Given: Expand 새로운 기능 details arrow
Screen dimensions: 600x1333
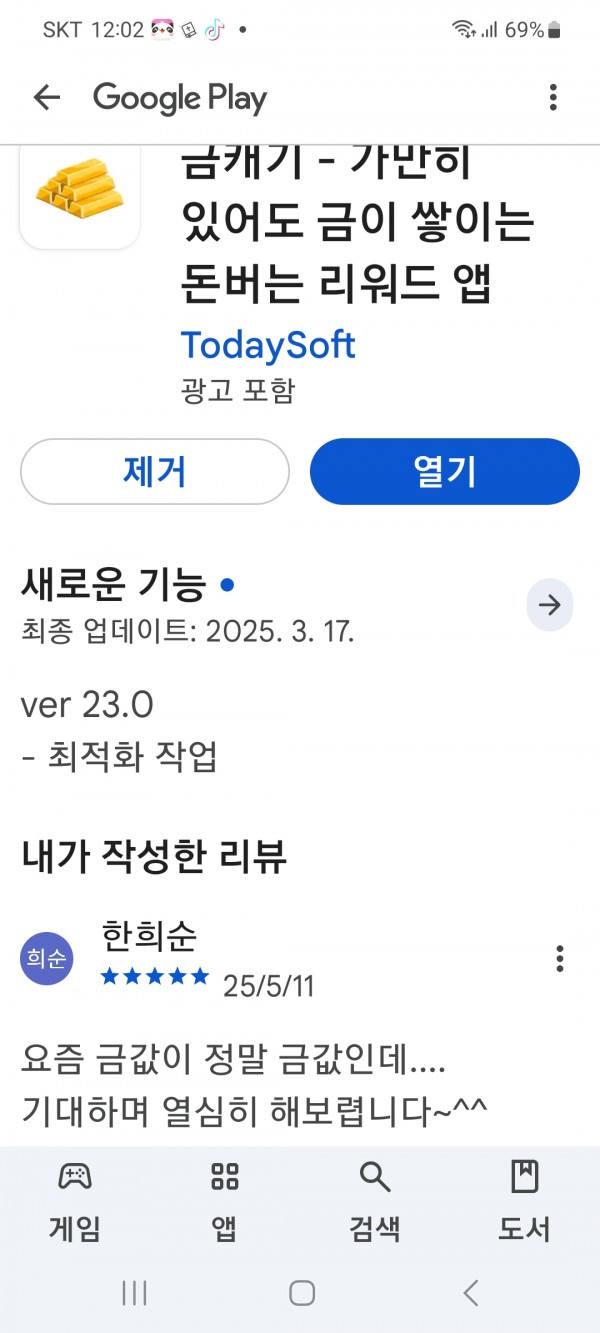Looking at the screenshot, I should (550, 604).
